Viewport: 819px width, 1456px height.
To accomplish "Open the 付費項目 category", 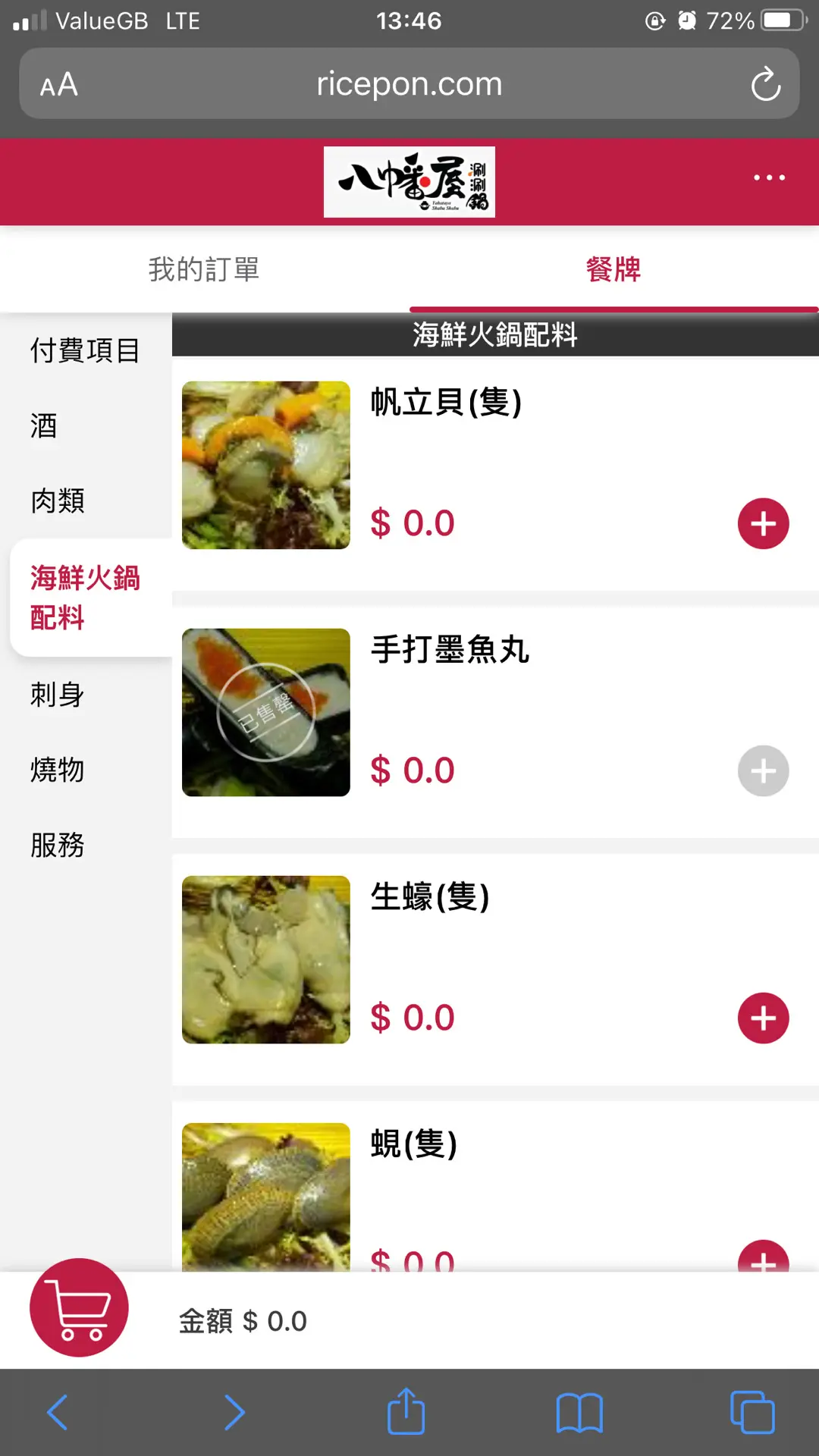I will 85,350.
